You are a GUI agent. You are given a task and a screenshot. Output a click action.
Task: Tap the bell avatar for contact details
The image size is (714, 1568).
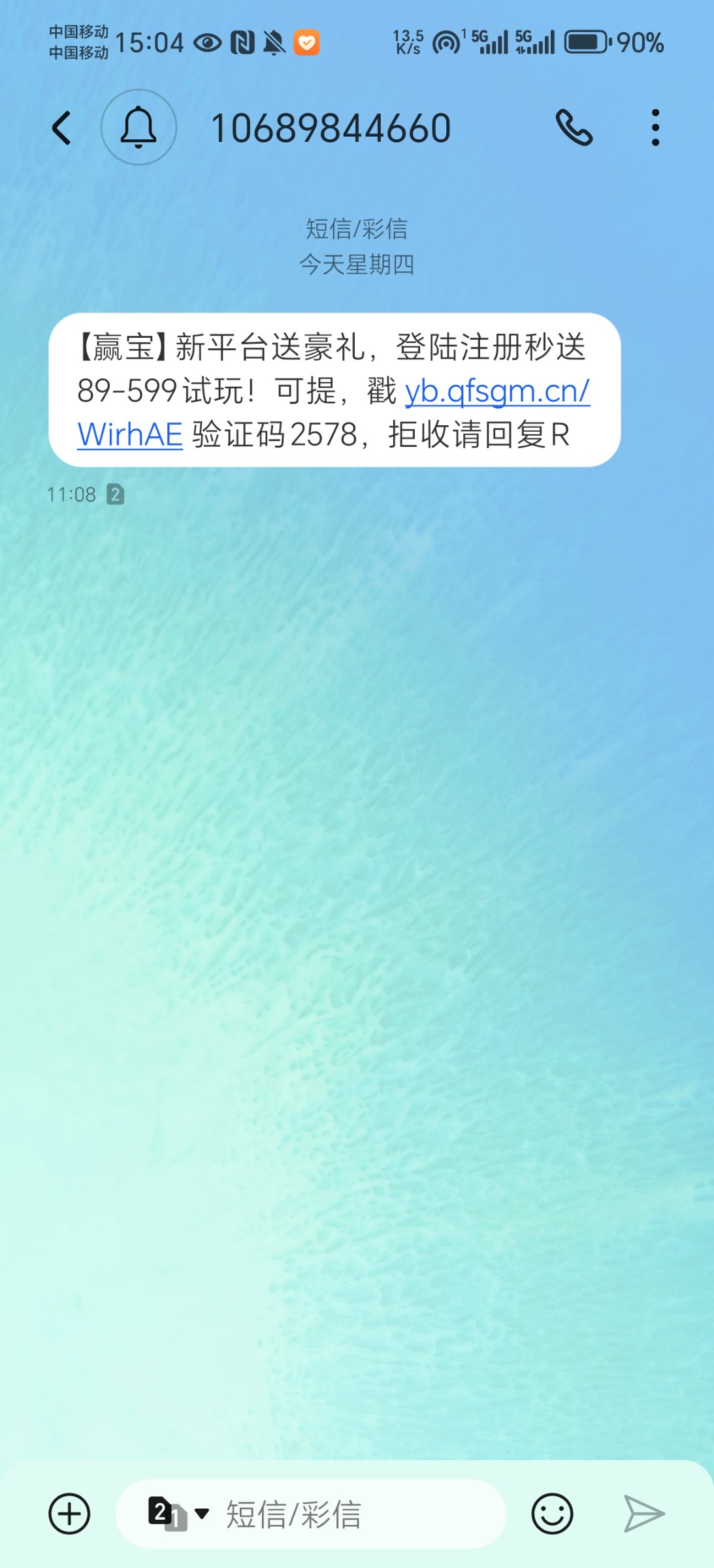click(138, 127)
